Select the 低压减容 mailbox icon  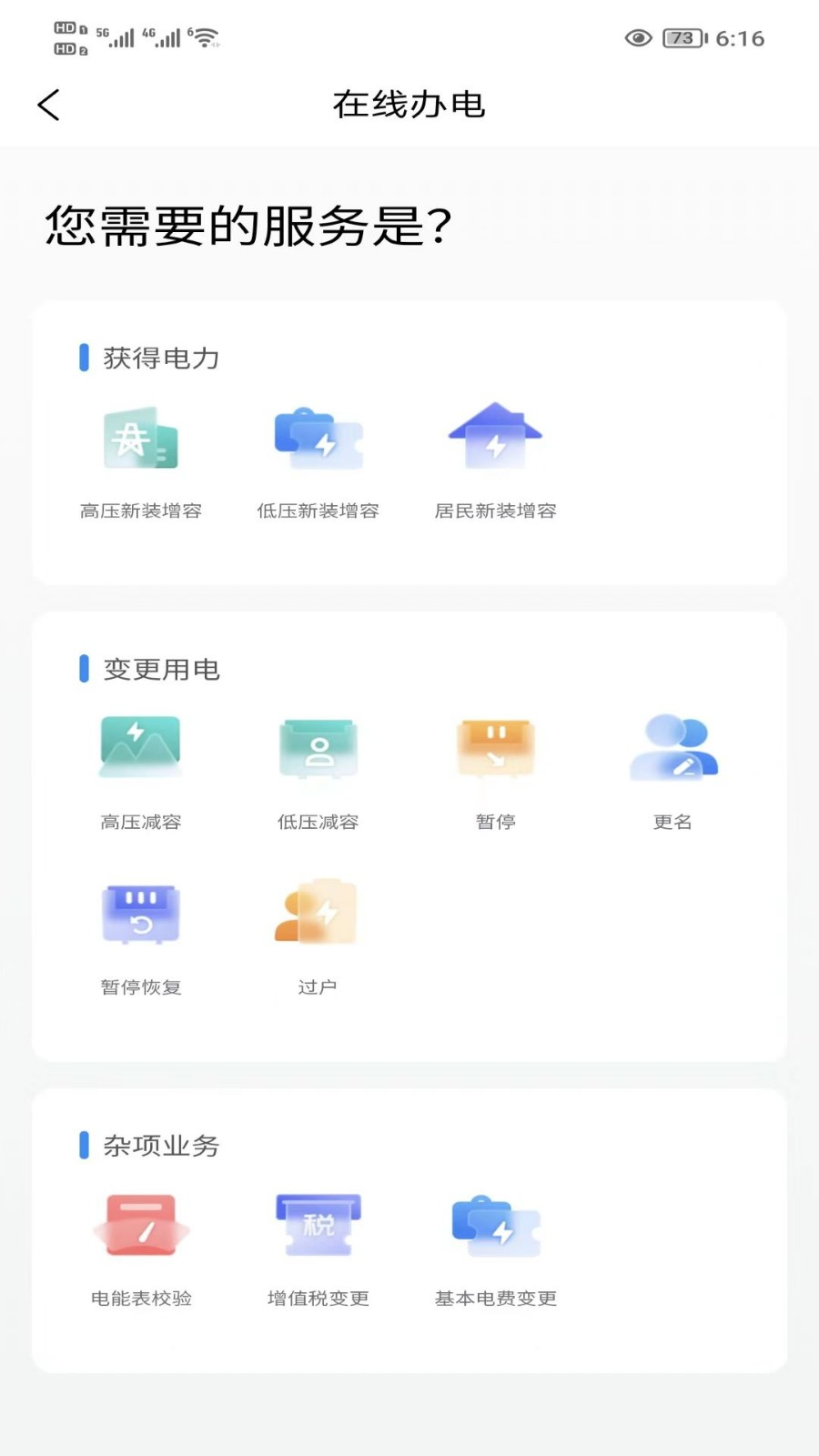pyautogui.click(x=318, y=748)
